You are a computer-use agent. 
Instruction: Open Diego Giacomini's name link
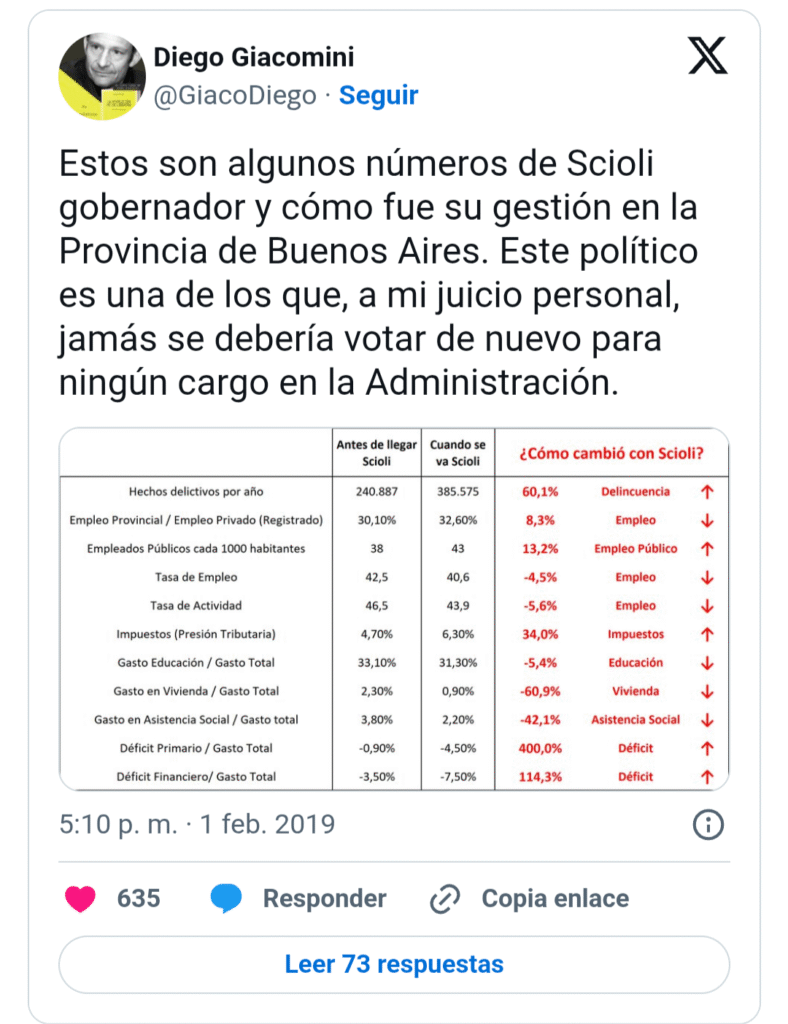click(253, 57)
